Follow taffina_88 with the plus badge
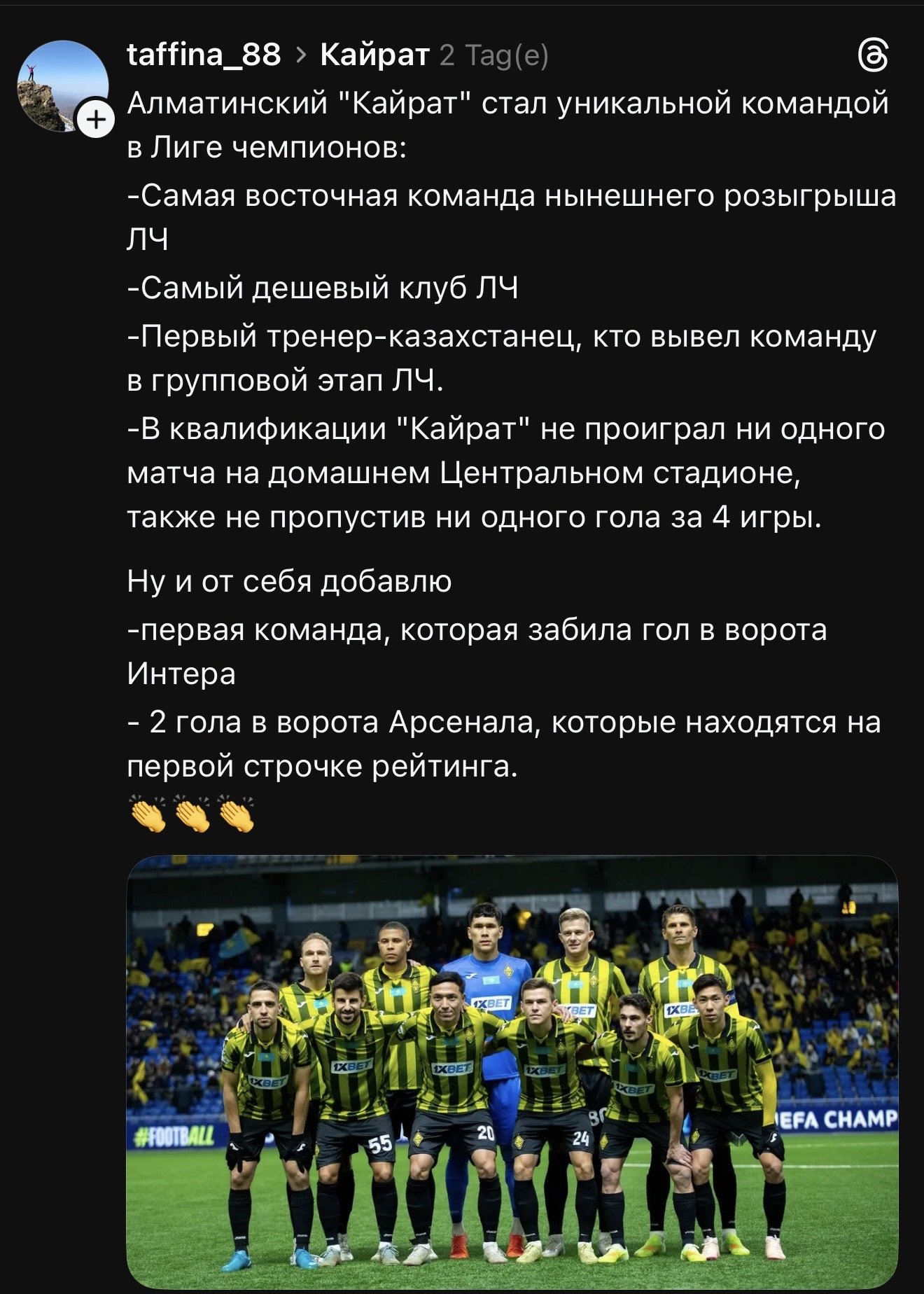The image size is (924, 1294). 96,120
